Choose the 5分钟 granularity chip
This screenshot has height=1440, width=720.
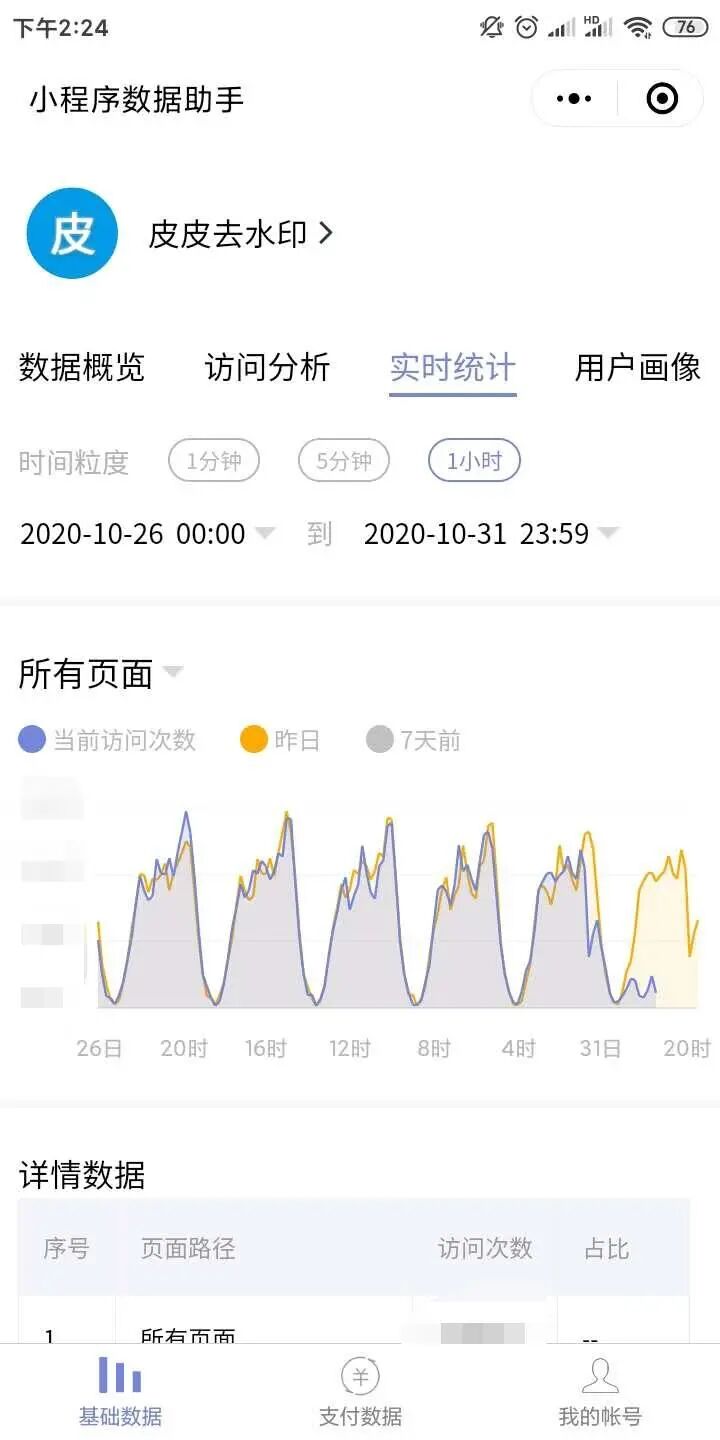point(344,461)
